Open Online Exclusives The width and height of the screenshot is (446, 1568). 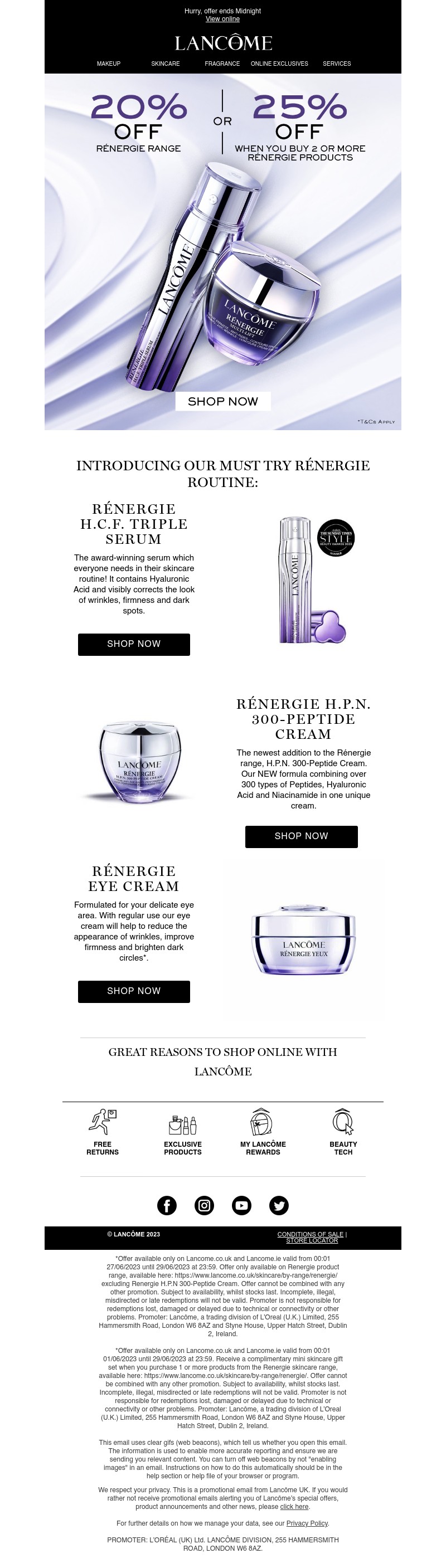click(279, 64)
